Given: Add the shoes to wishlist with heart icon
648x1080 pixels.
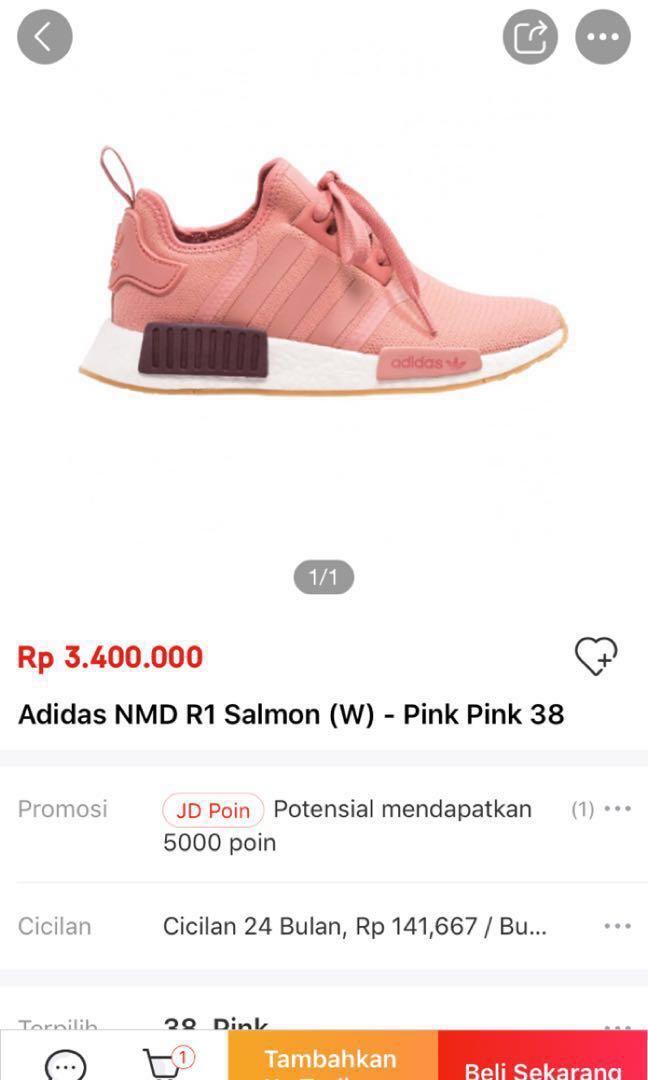Looking at the screenshot, I should point(596,656).
